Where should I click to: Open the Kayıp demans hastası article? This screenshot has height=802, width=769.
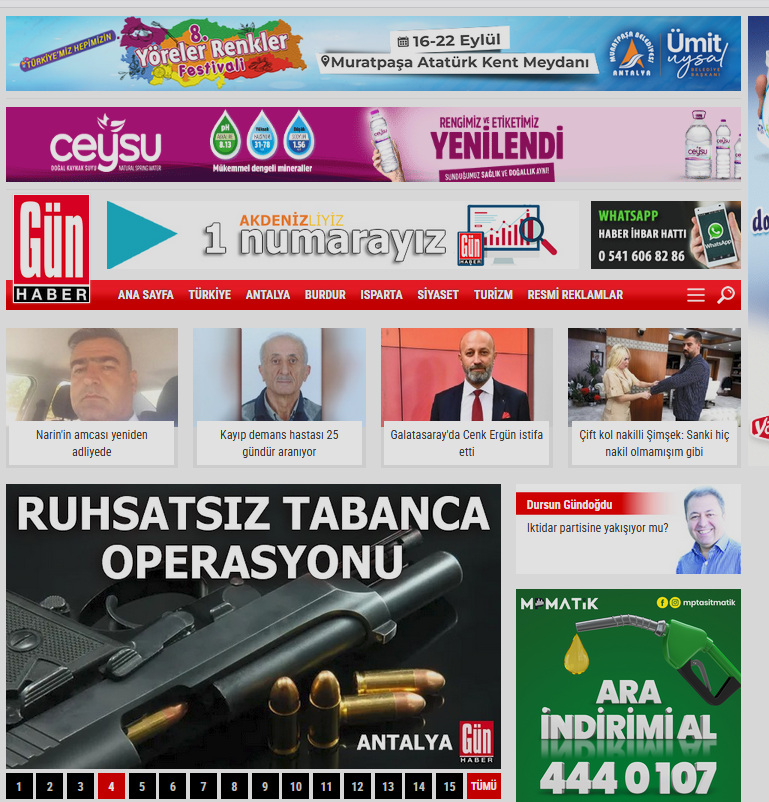(279, 443)
